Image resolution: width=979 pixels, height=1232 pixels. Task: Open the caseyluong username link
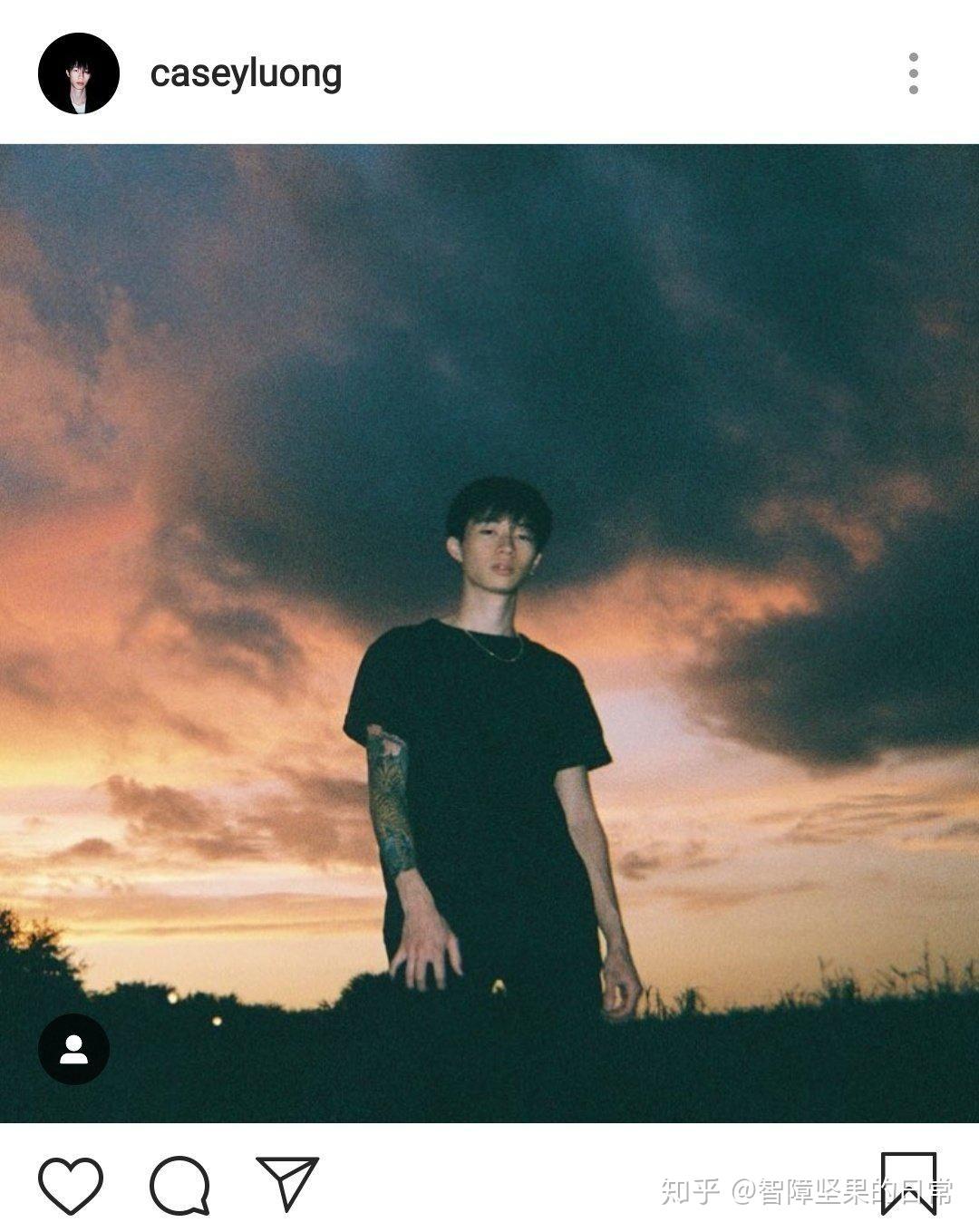[246, 73]
